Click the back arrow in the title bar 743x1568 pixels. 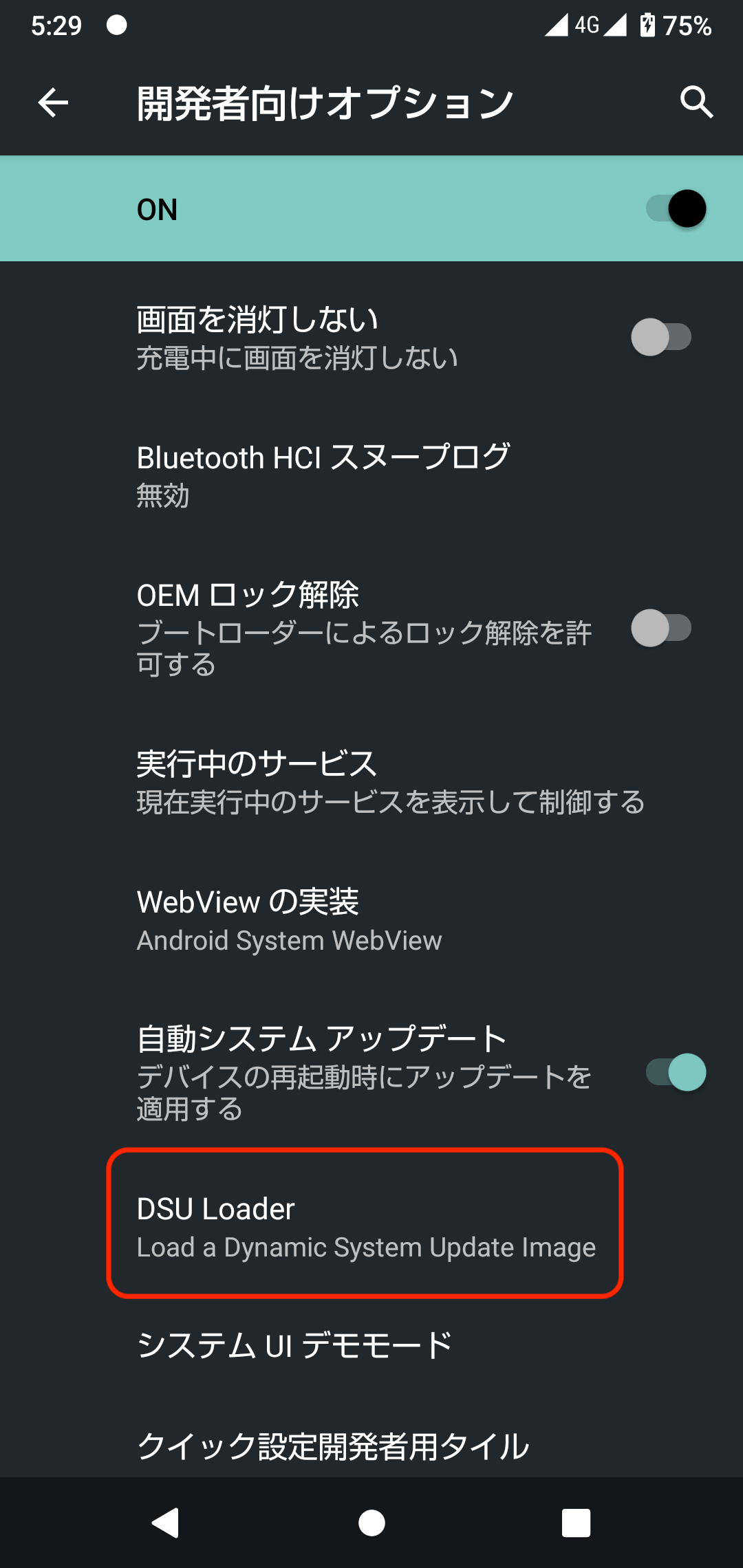point(52,103)
